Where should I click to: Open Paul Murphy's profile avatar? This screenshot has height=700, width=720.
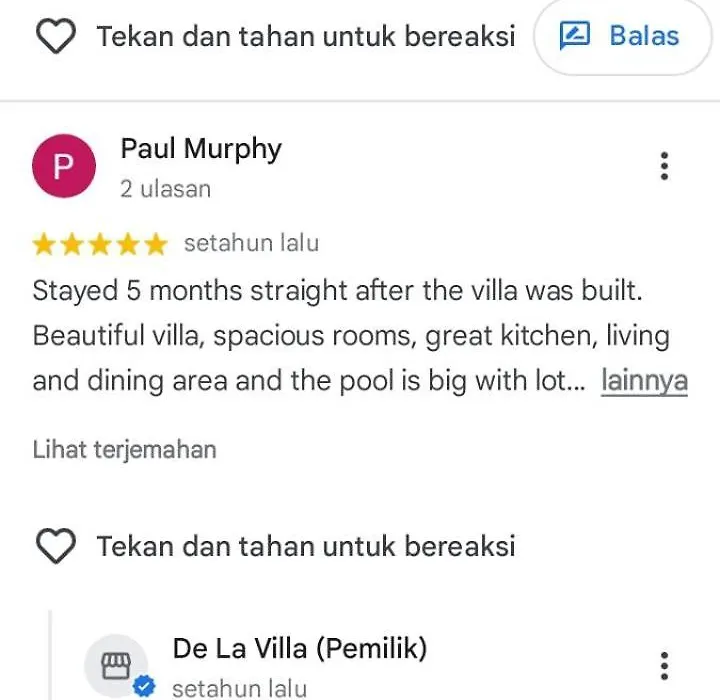point(64,166)
